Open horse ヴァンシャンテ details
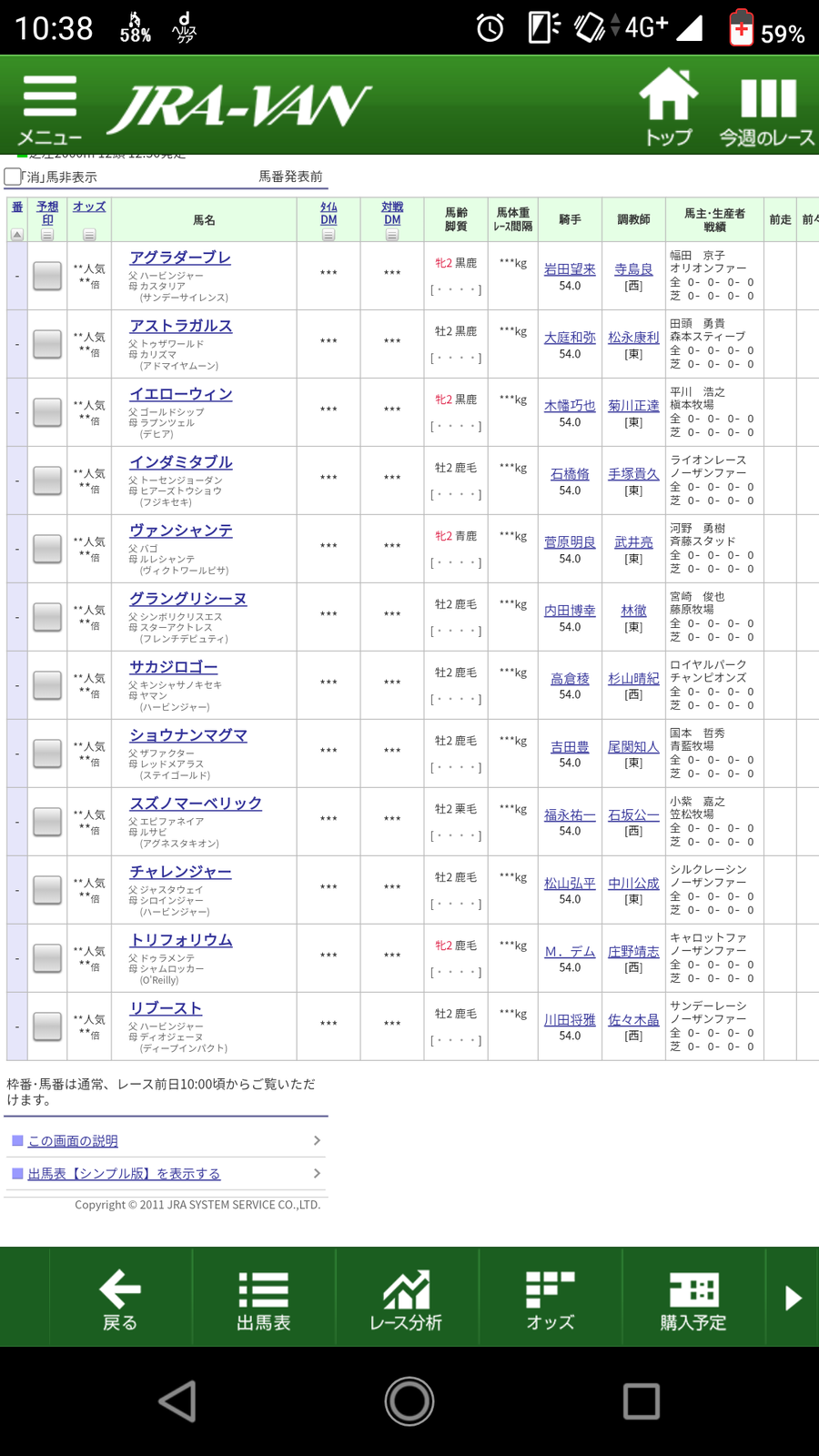Viewport: 819px width, 1456px height. pyautogui.click(x=181, y=531)
